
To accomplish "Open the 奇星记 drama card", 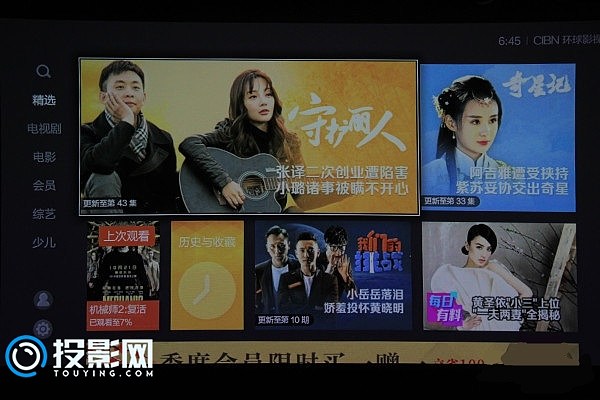I will (497, 137).
